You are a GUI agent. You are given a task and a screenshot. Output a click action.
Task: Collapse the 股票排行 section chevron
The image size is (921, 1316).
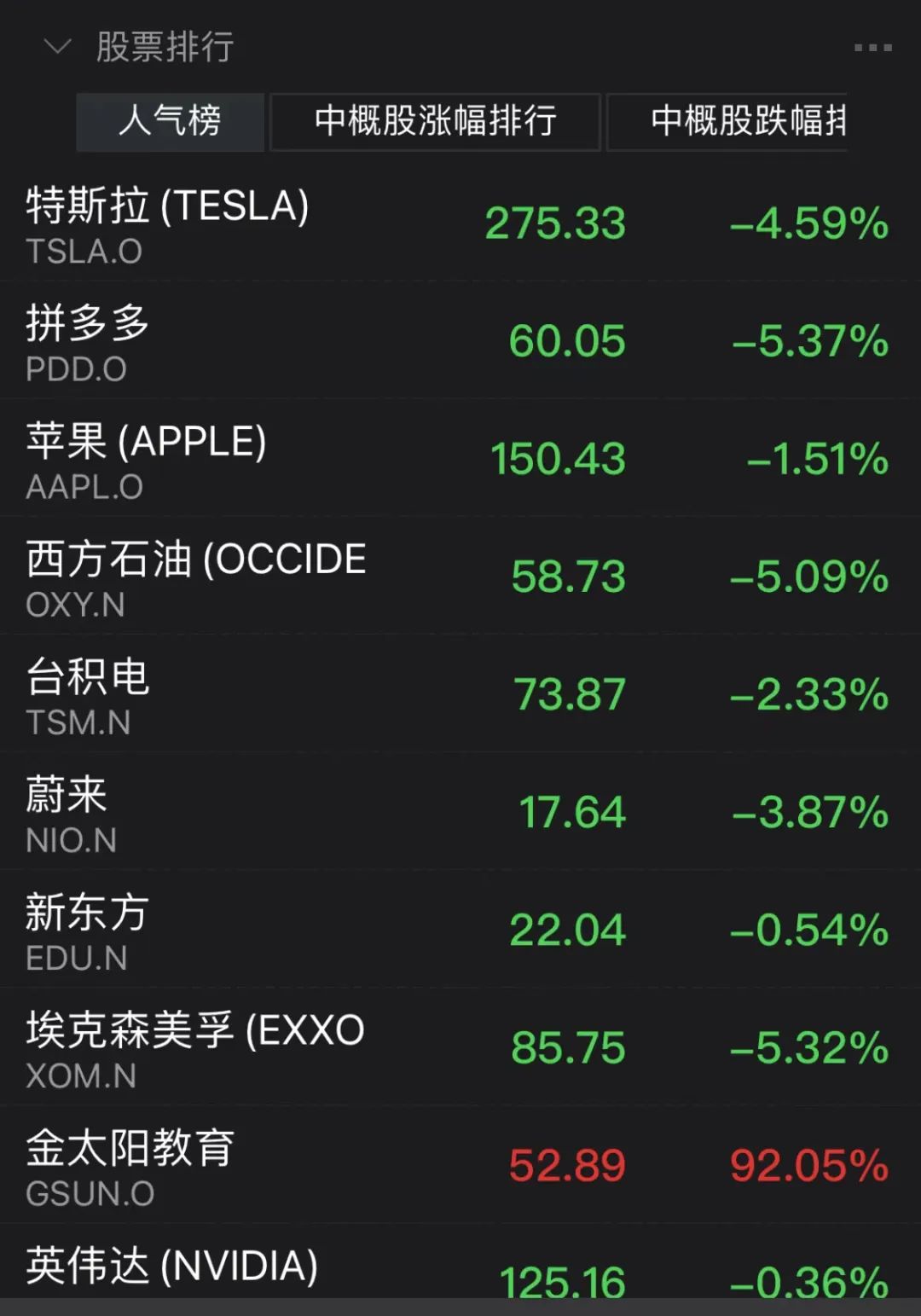57,47
